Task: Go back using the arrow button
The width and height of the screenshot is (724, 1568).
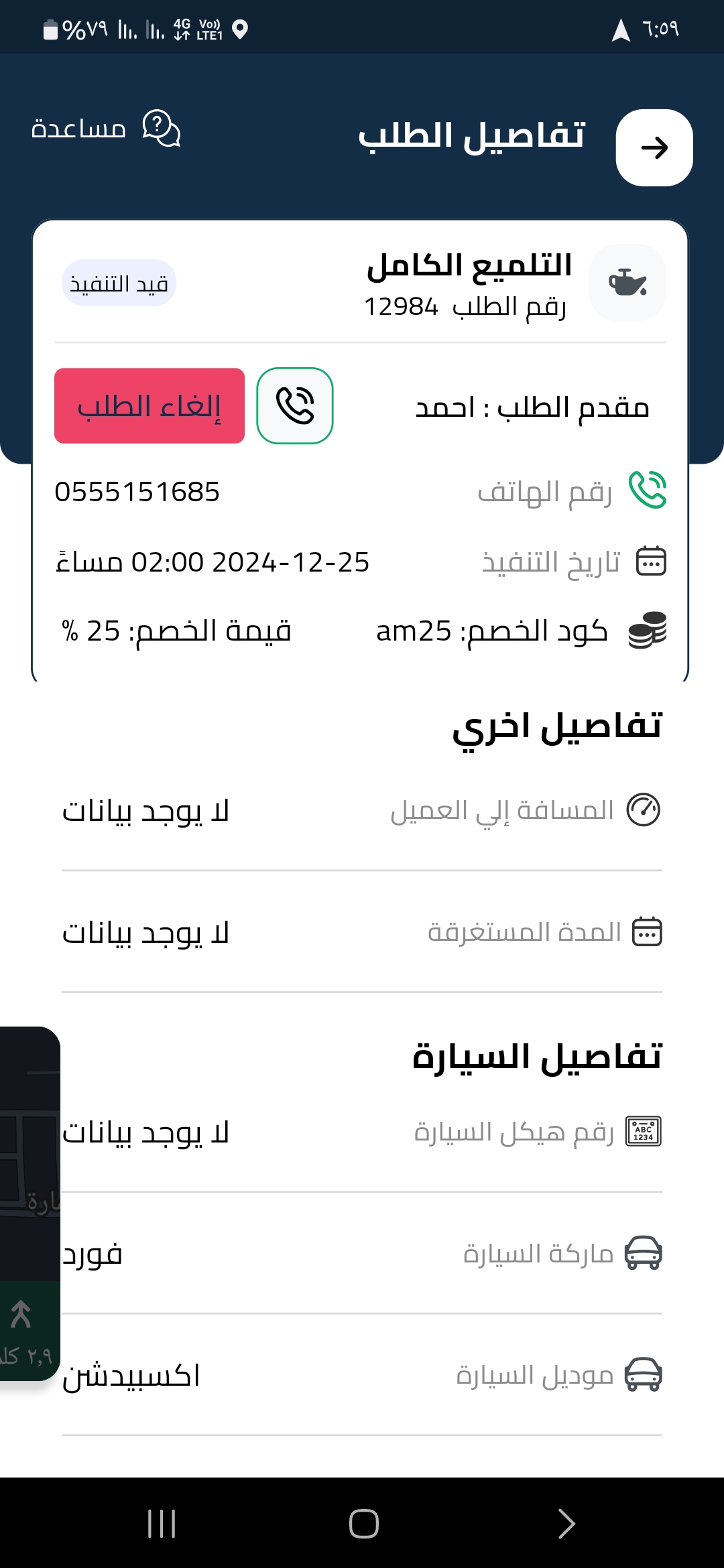Action: [x=654, y=147]
